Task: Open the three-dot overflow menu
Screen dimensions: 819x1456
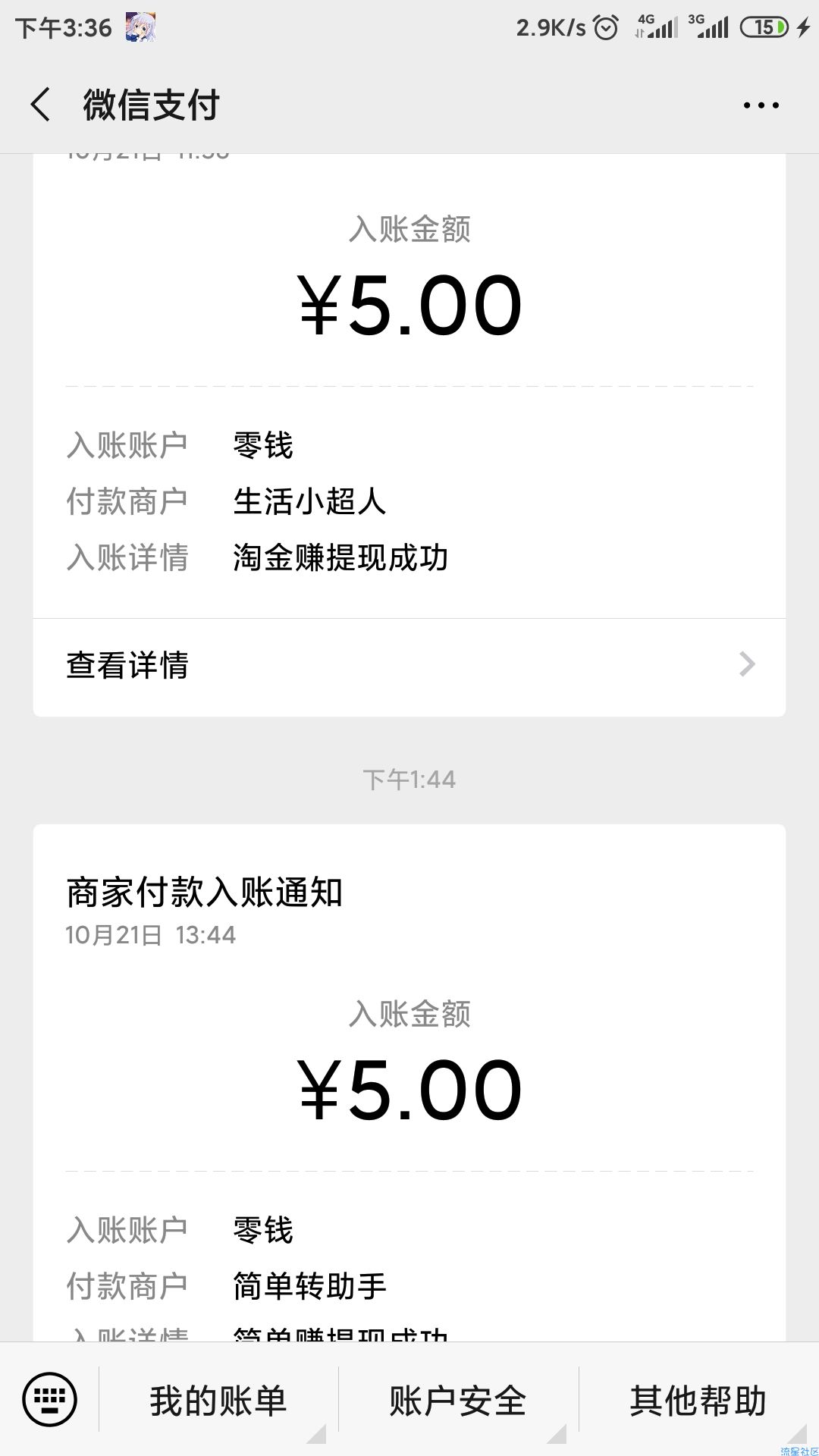Action: pos(761,105)
